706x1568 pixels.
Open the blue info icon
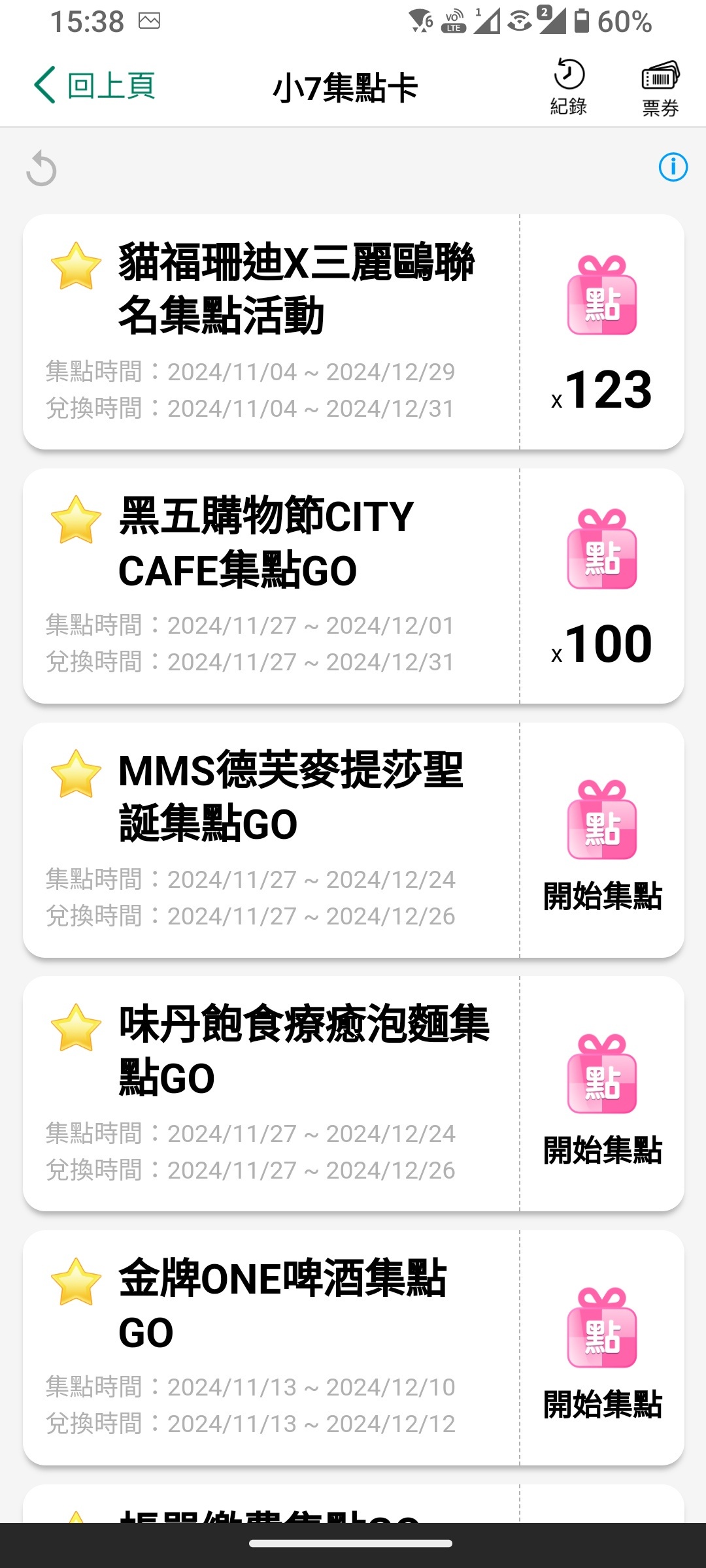click(x=673, y=167)
